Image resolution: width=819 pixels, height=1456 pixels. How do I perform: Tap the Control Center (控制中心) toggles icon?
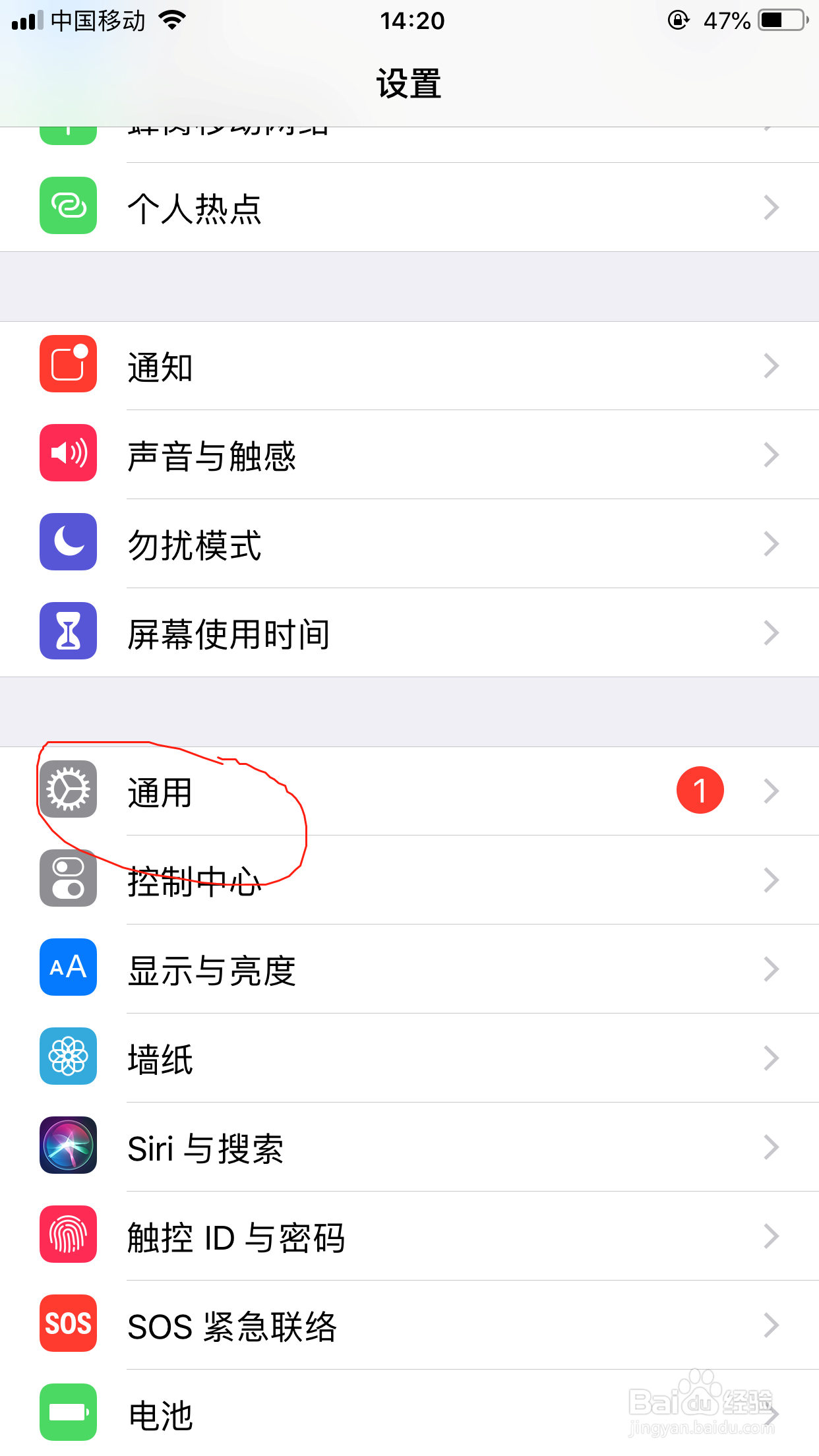pyautogui.click(x=68, y=879)
